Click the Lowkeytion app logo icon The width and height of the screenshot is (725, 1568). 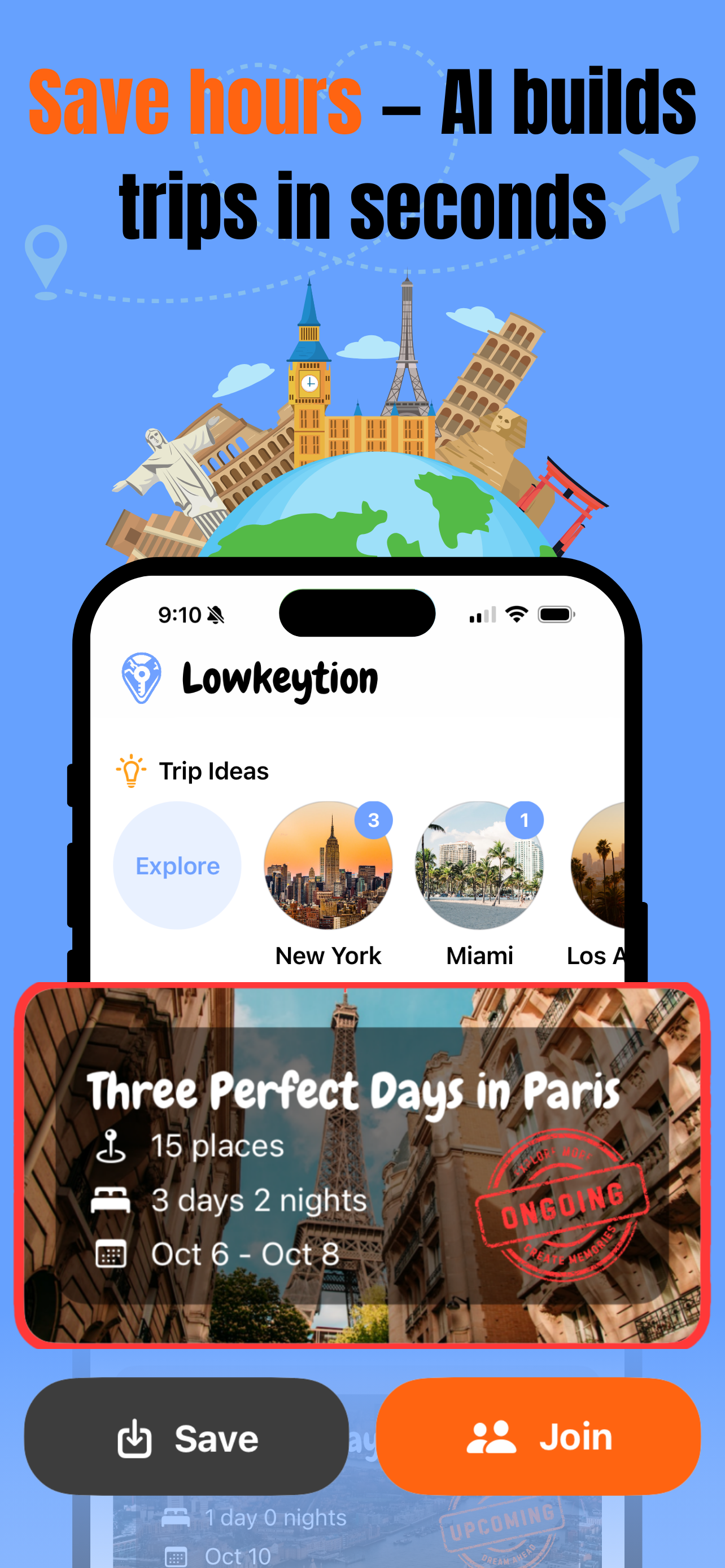pyautogui.click(x=141, y=677)
